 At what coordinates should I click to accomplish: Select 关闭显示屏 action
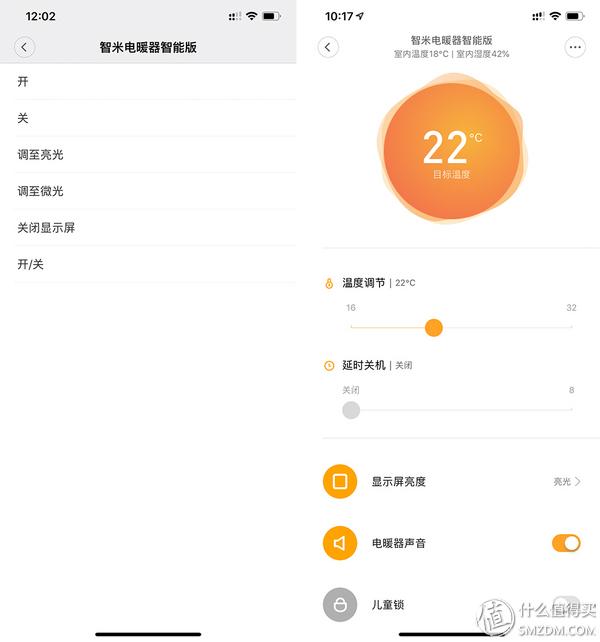click(148, 228)
